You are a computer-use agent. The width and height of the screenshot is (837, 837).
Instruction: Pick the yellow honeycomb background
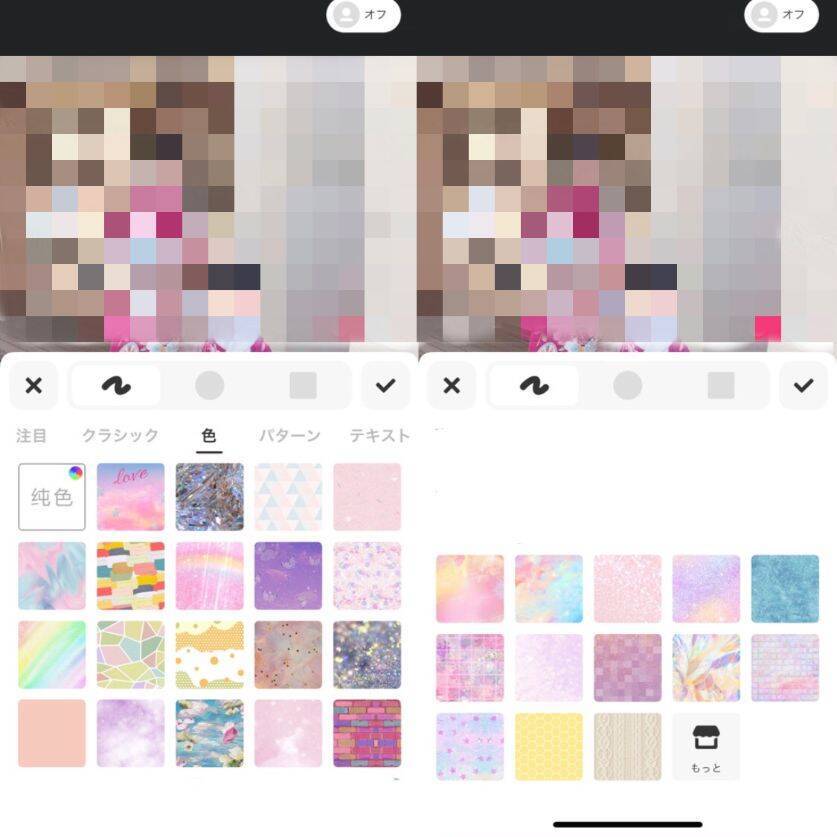549,746
